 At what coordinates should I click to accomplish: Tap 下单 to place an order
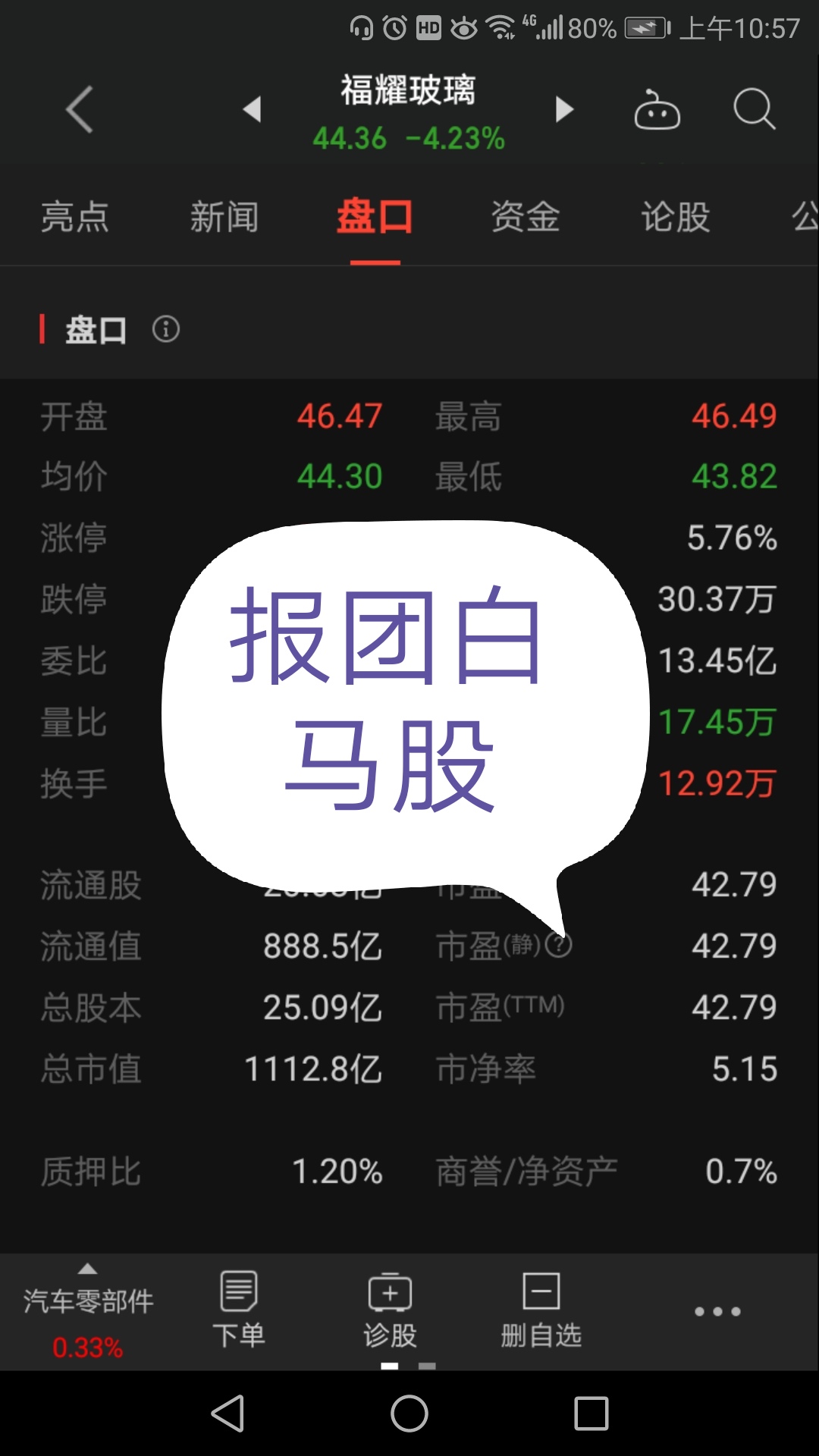pyautogui.click(x=239, y=1310)
